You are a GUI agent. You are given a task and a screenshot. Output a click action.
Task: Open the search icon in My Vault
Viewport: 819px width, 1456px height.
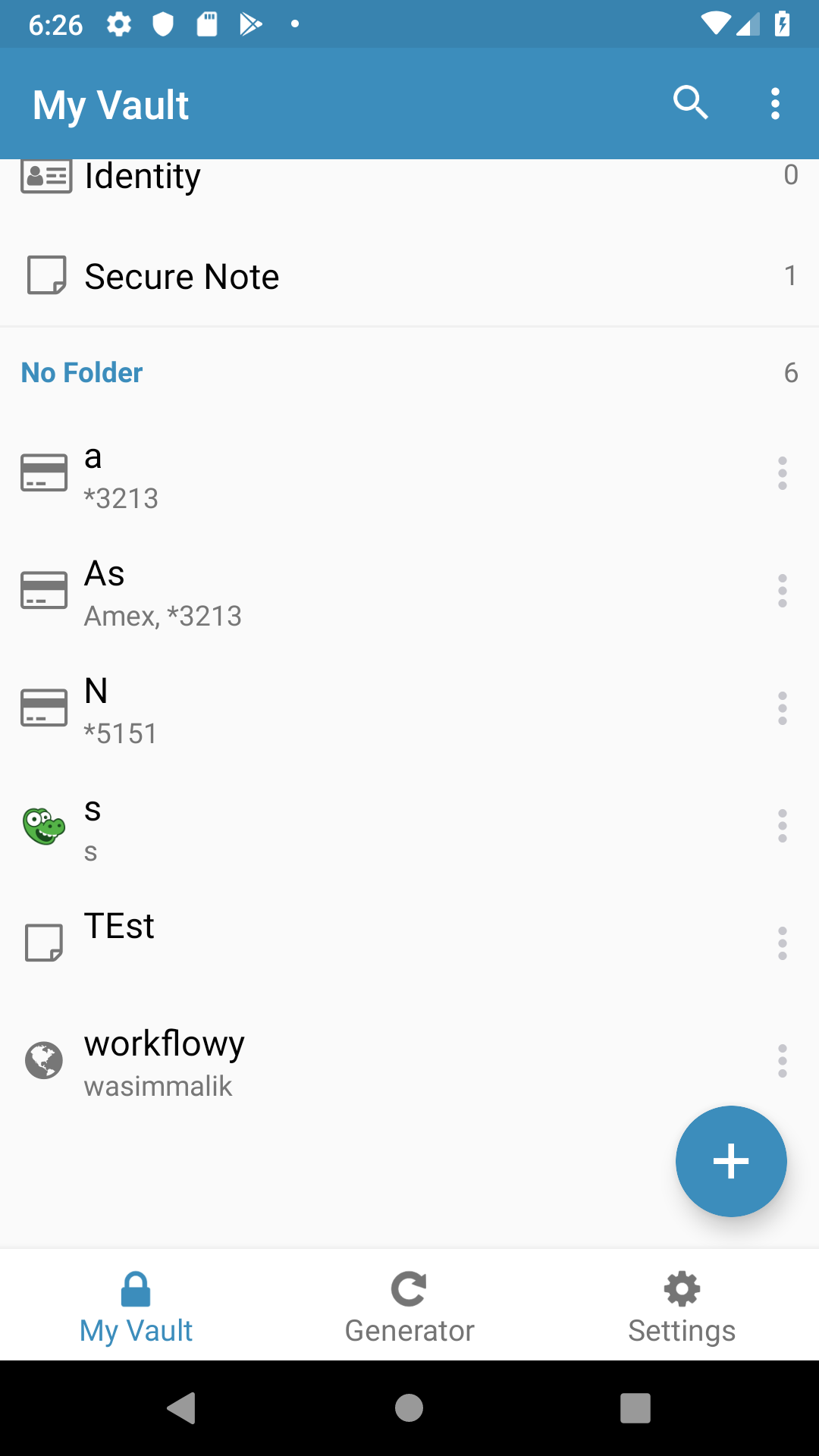point(690,103)
